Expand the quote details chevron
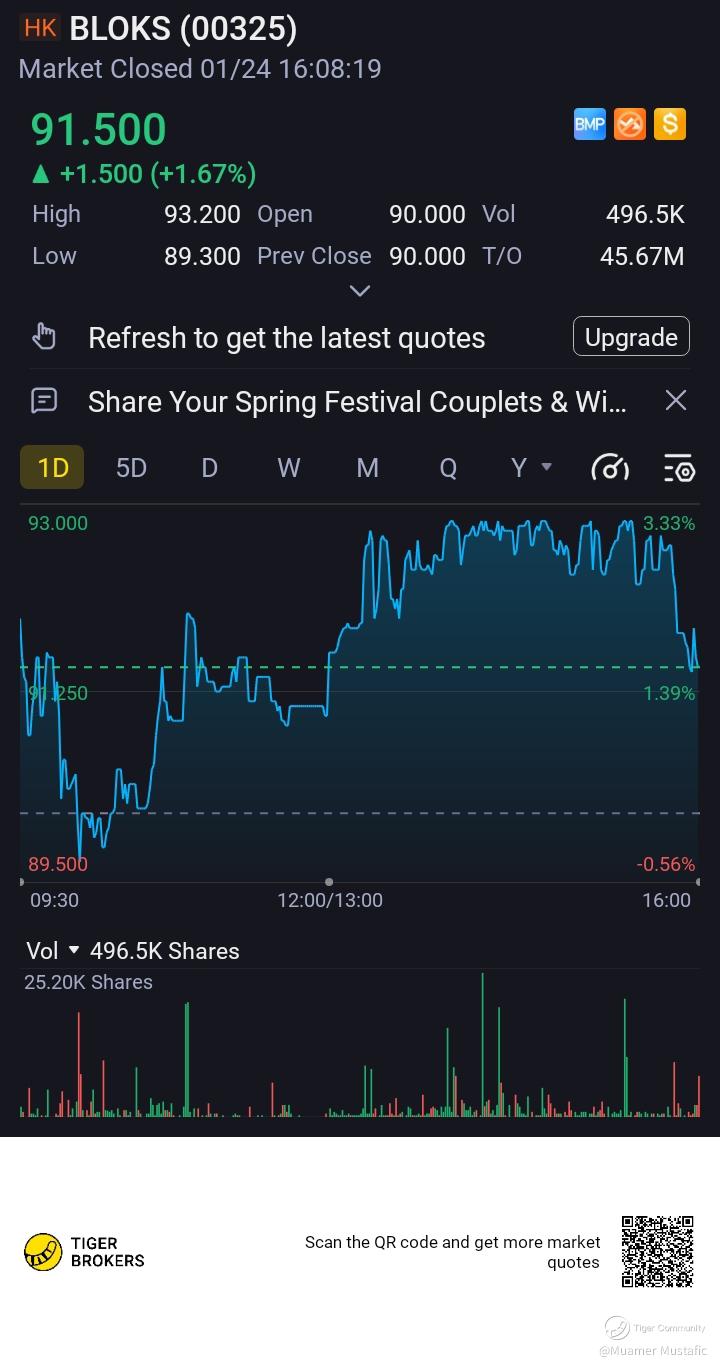720x1367 pixels. click(360, 291)
